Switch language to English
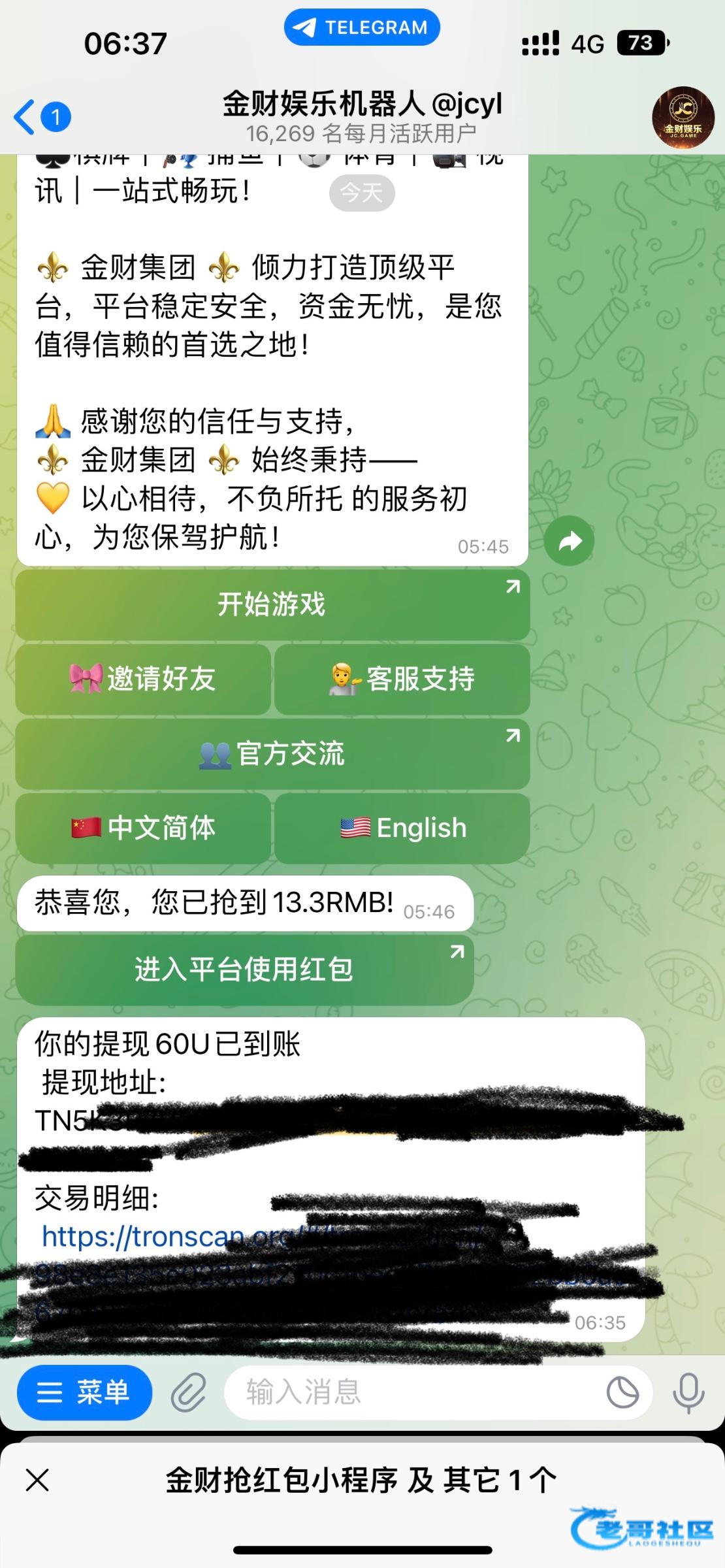Image resolution: width=725 pixels, height=1568 pixels. point(402,828)
